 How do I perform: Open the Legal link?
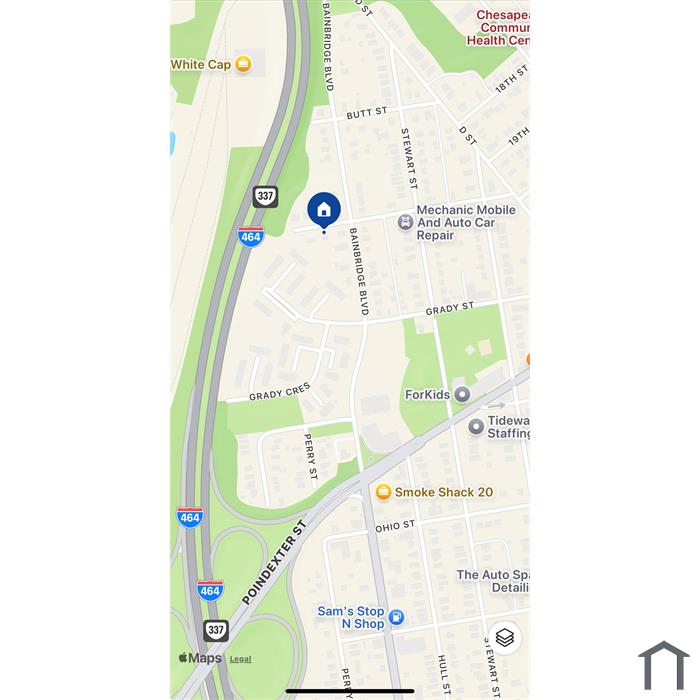click(240, 659)
